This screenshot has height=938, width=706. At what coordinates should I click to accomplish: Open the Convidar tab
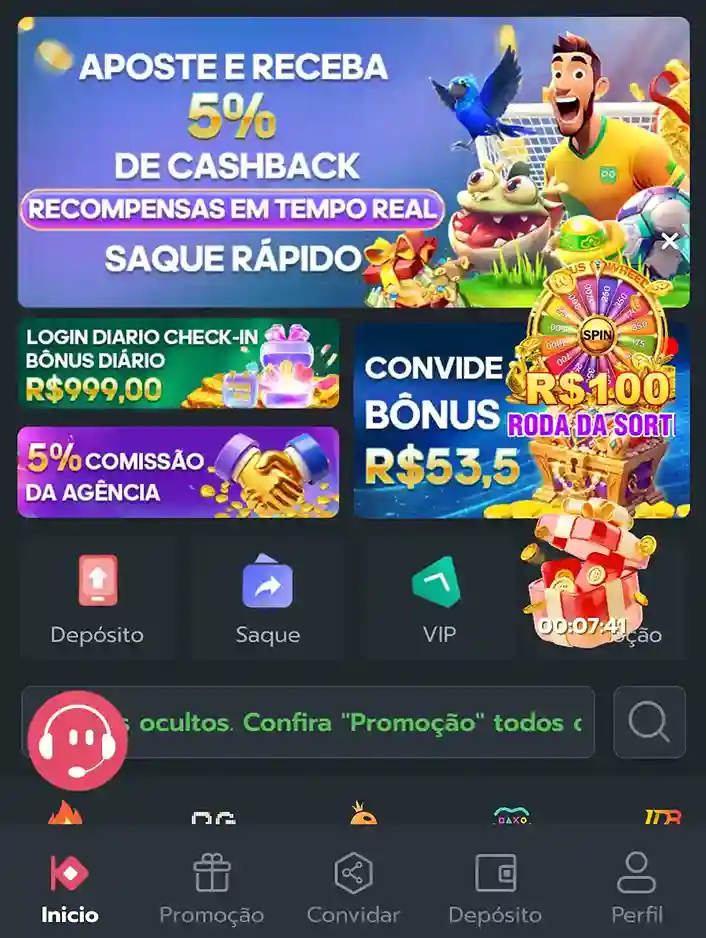pos(353,887)
